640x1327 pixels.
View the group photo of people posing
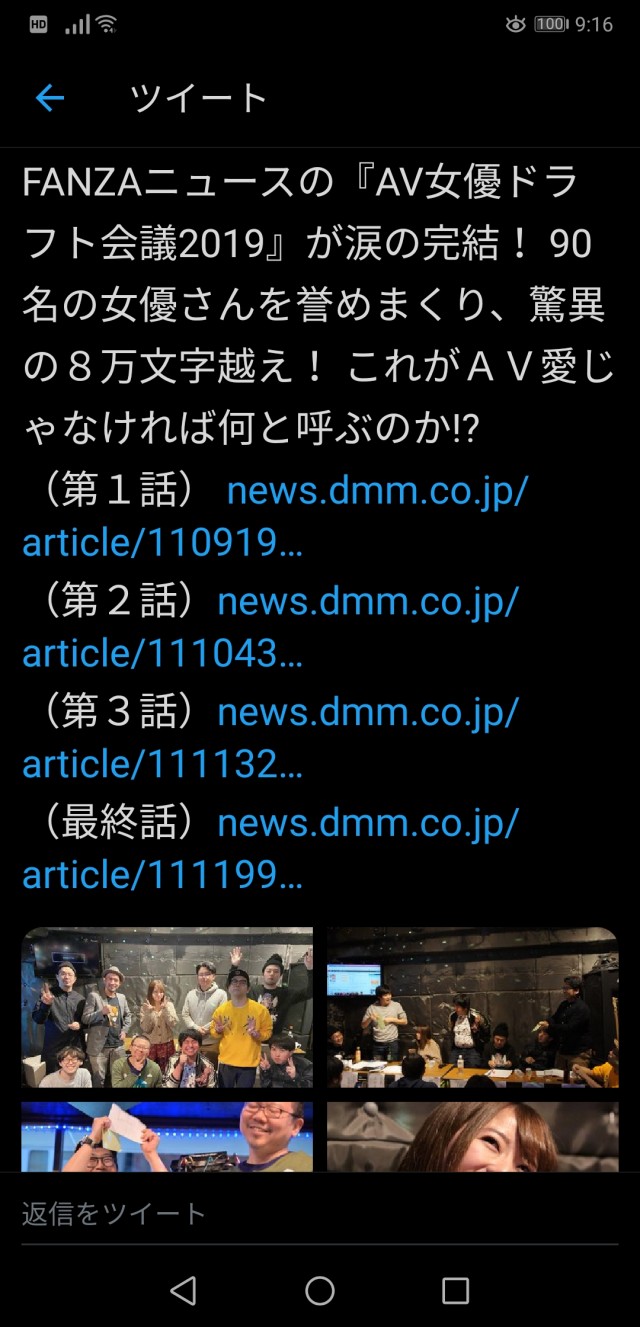click(x=167, y=1007)
